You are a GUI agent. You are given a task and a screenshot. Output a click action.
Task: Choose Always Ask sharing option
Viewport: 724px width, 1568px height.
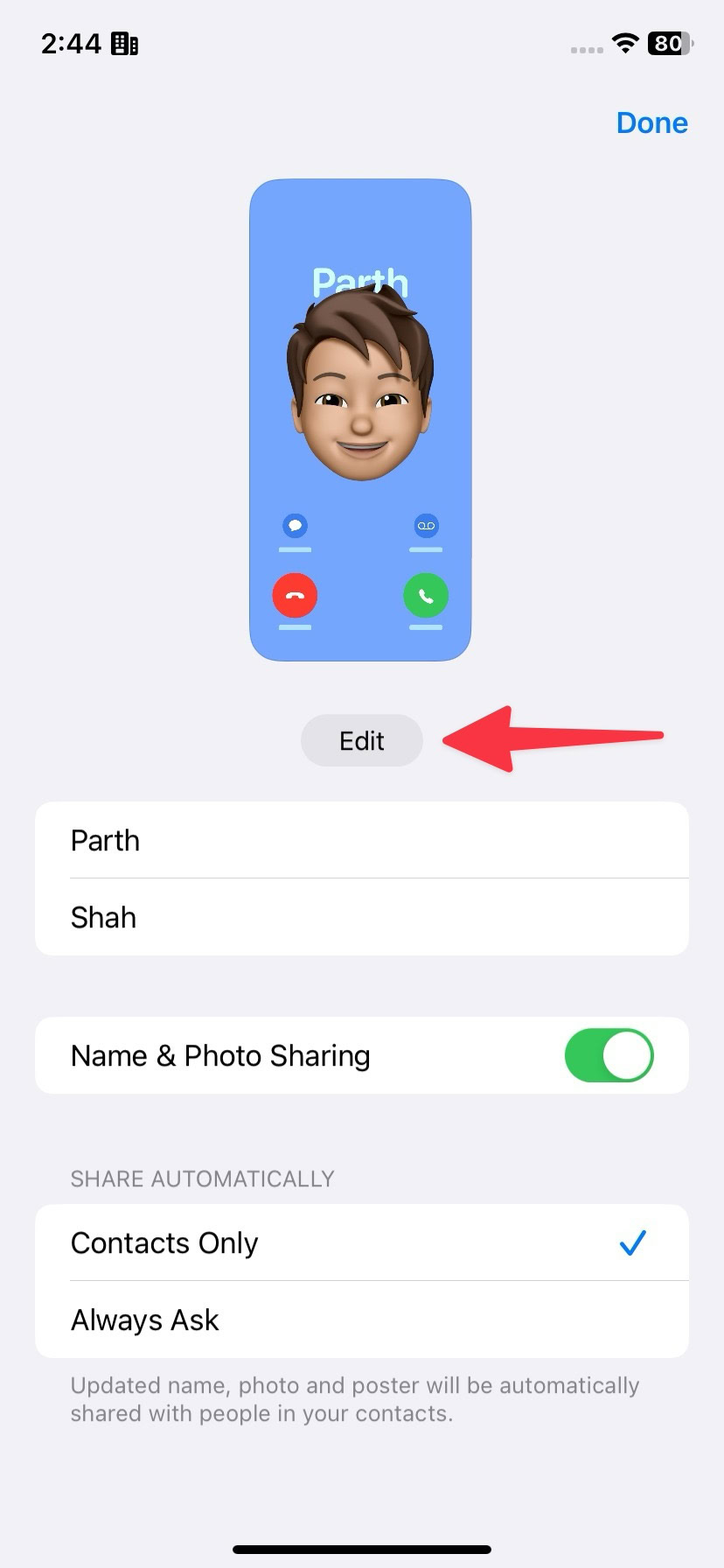[361, 1319]
